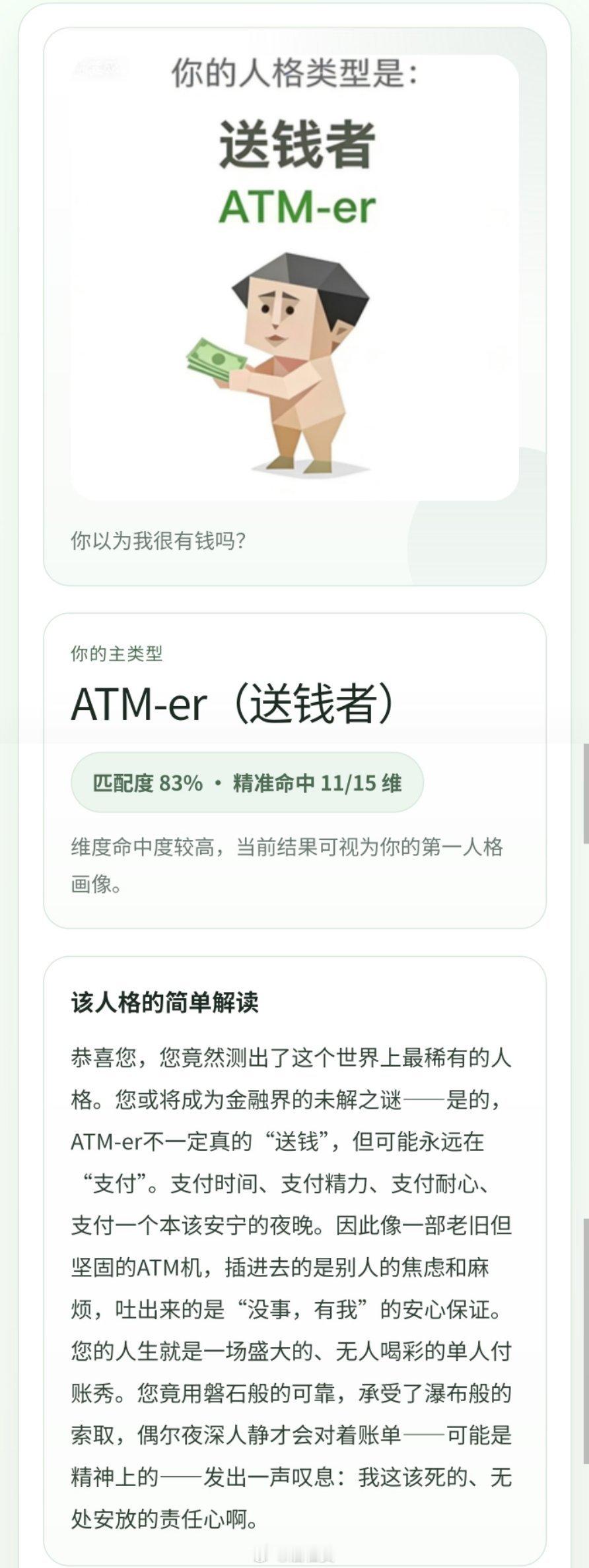The image size is (589, 1568).
Task: Click the green badge as a progress indicator
Action: 251,781
